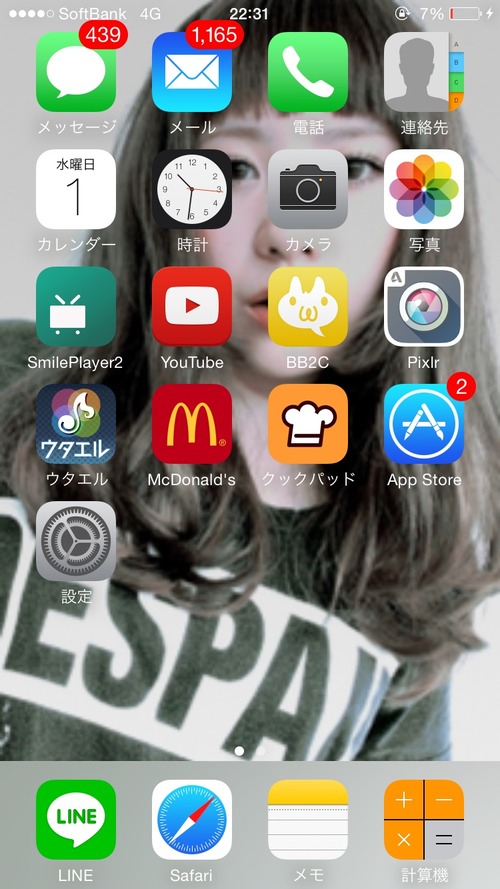
Task: Launch SmilePlayer2
Action: click(76, 307)
